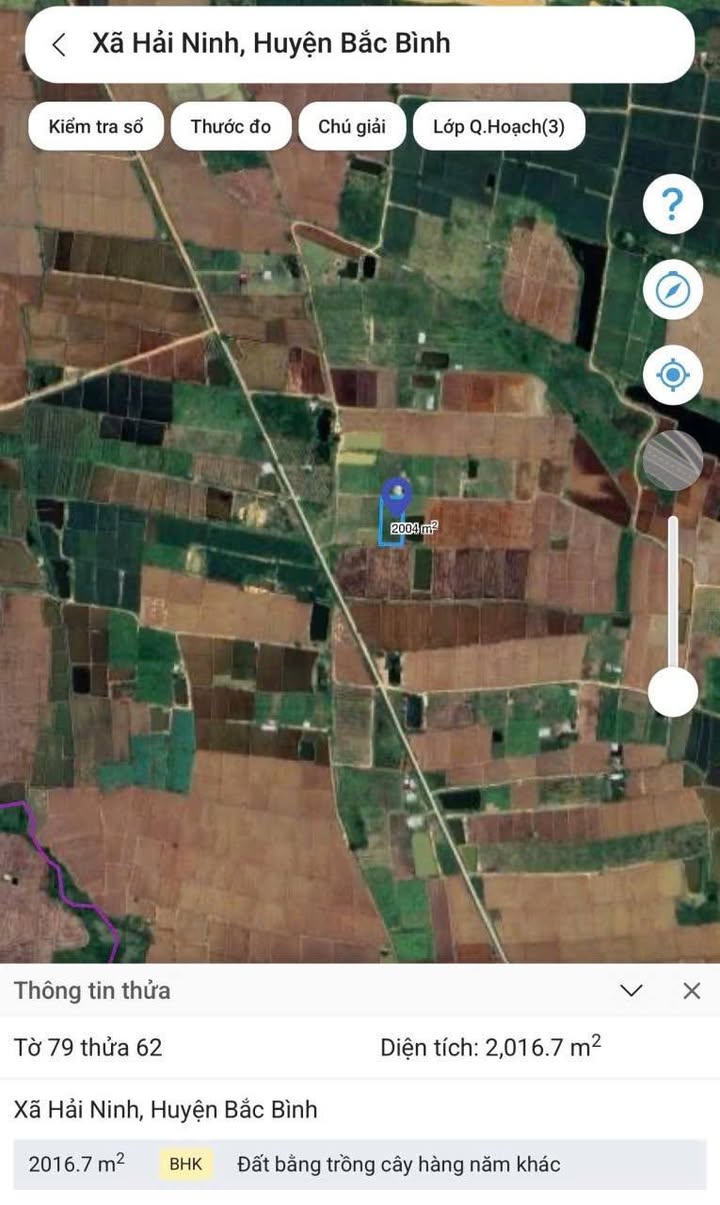This screenshot has width=720, height=1205.
Task: Tap the layer opacity slider handle
Action: (673, 691)
